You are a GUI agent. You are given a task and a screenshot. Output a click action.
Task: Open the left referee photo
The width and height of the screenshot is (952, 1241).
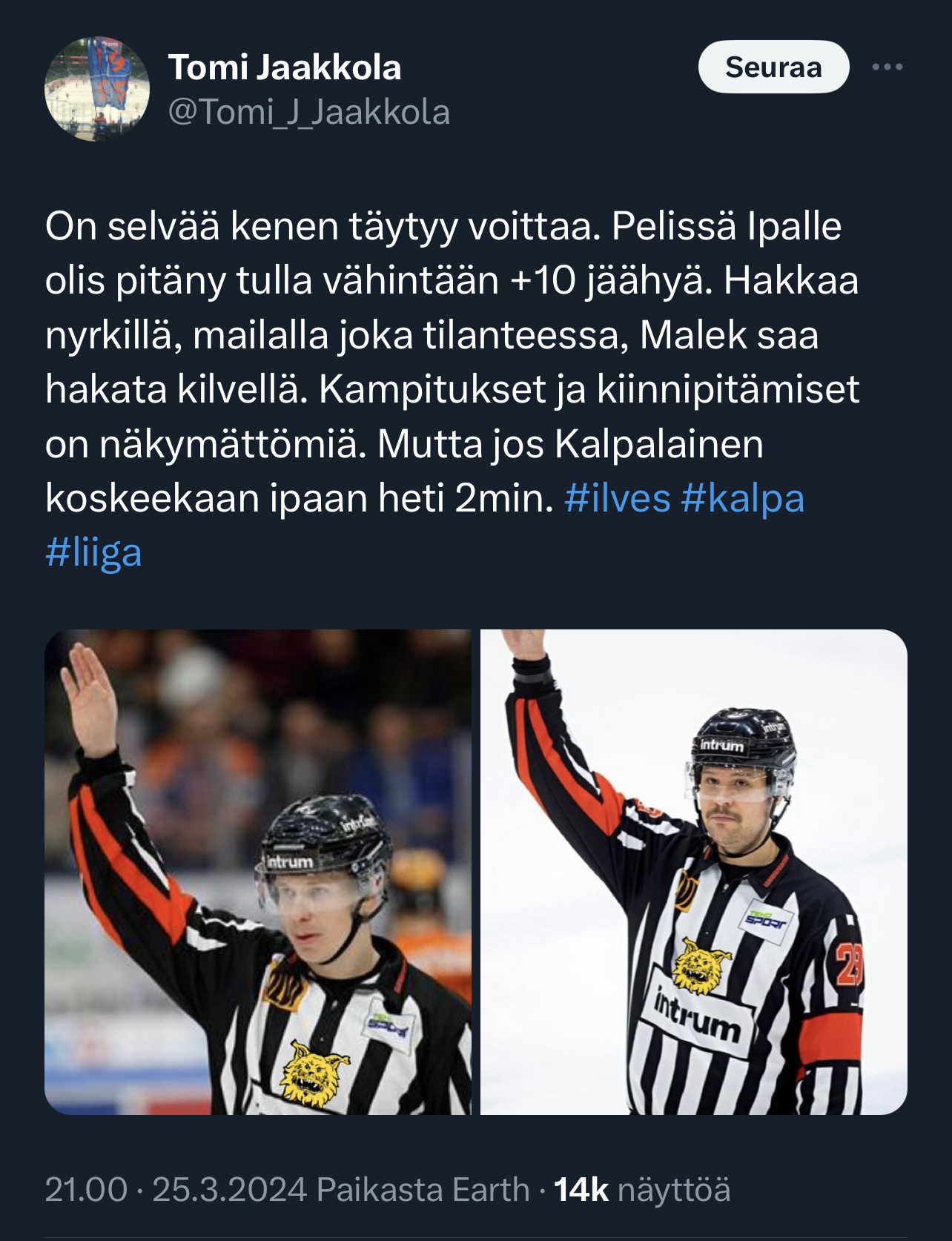click(257, 872)
